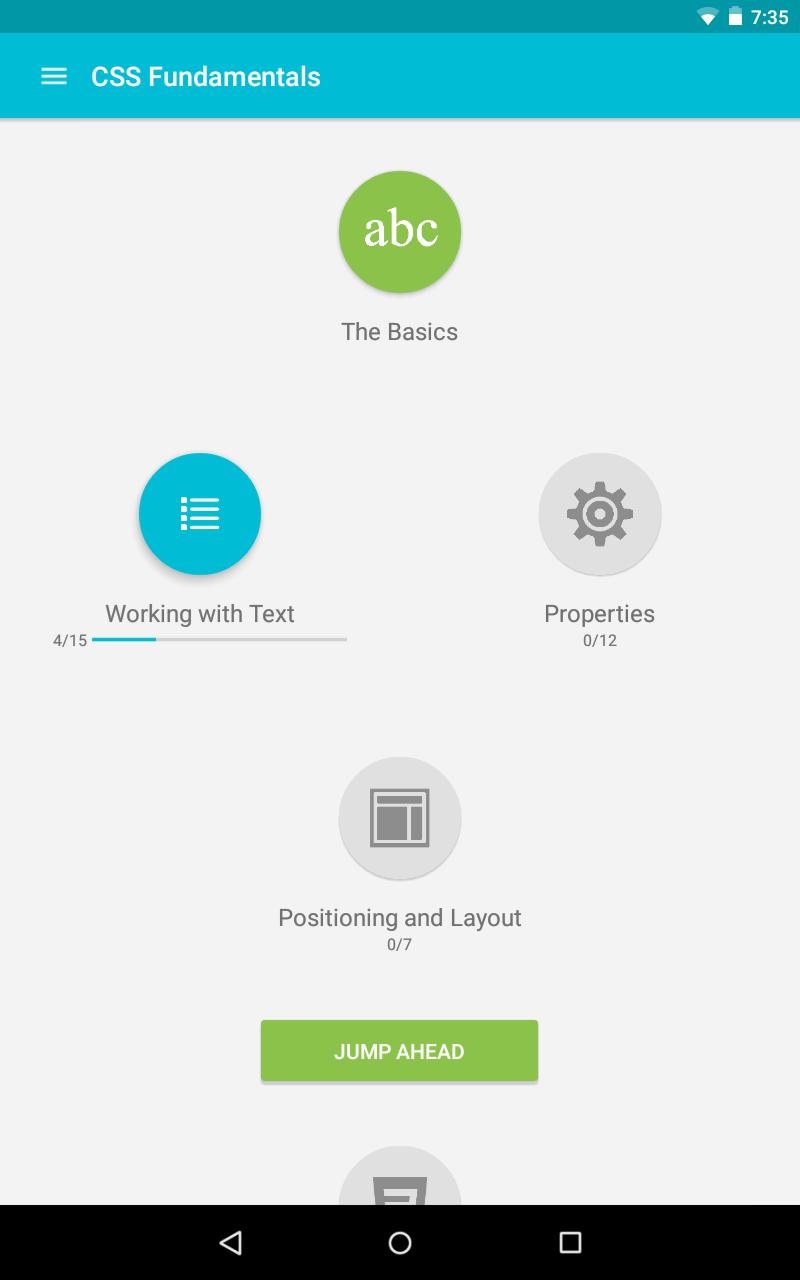800x1280 pixels.
Task: Open The Basics module
Action: click(x=400, y=232)
